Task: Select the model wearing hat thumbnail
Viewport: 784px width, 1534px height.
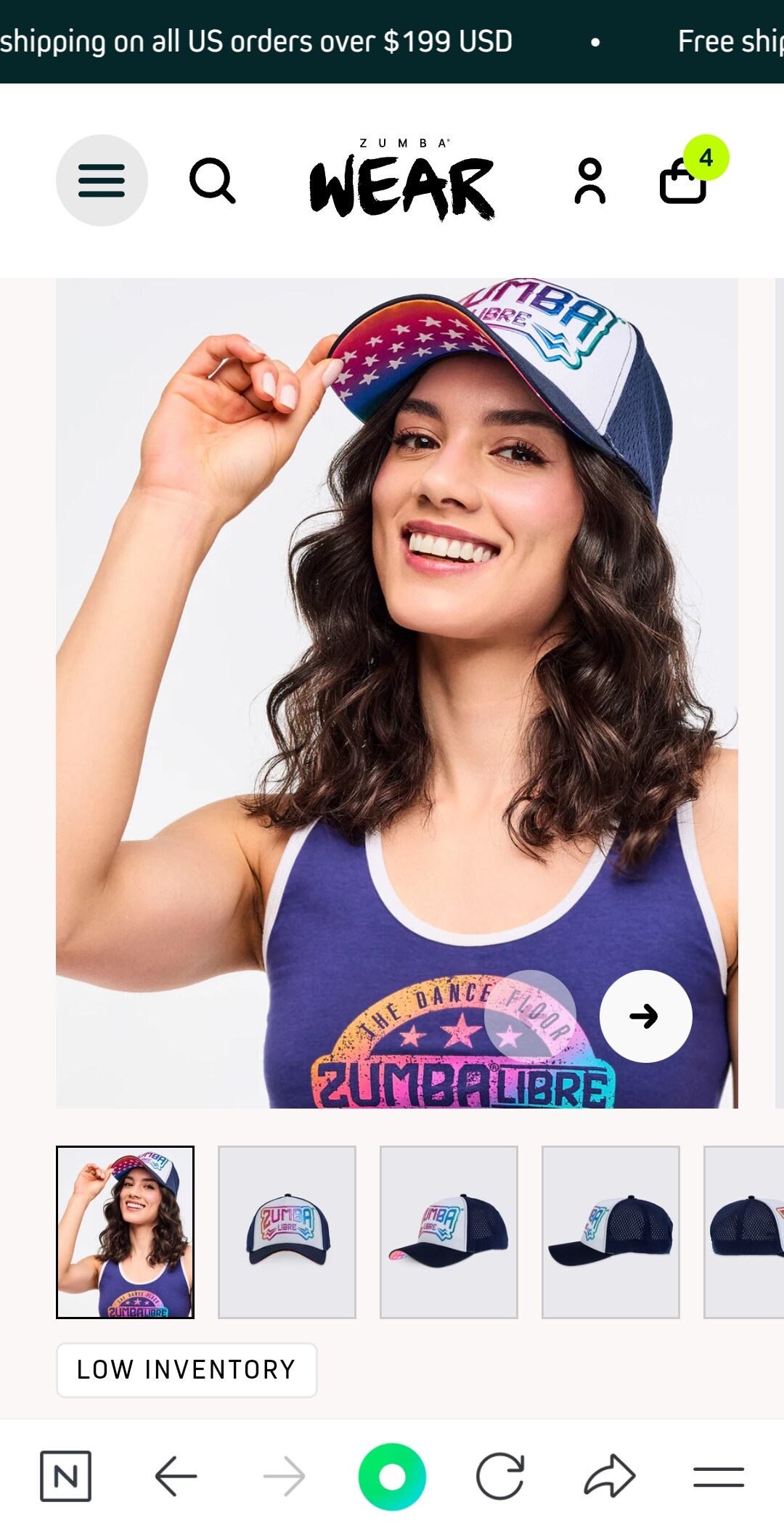Action: (x=125, y=1232)
